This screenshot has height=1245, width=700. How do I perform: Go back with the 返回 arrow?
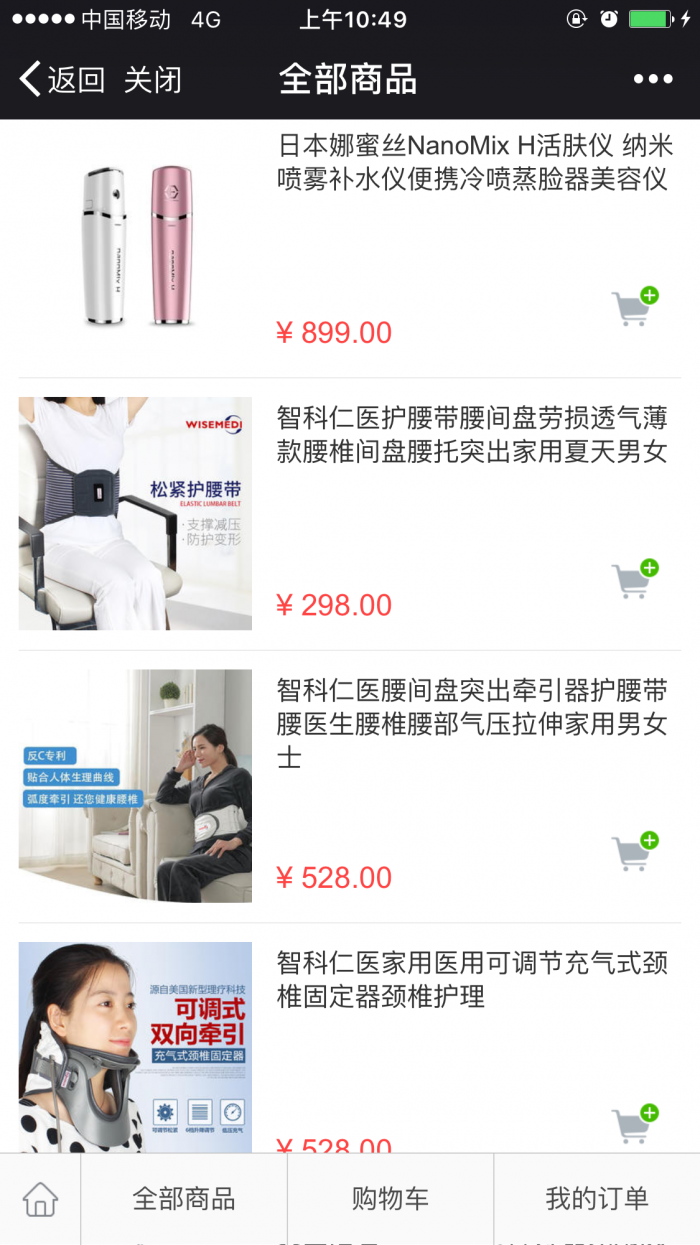(x=62, y=79)
